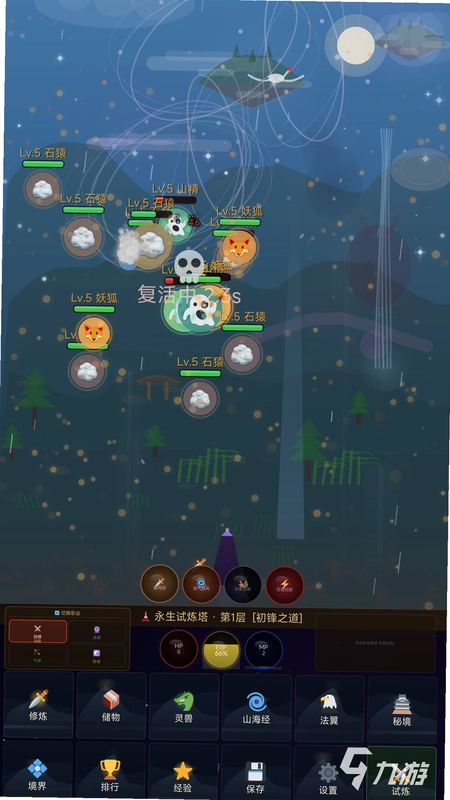Activate the dark third skill
450x800 pixels.
(243, 585)
